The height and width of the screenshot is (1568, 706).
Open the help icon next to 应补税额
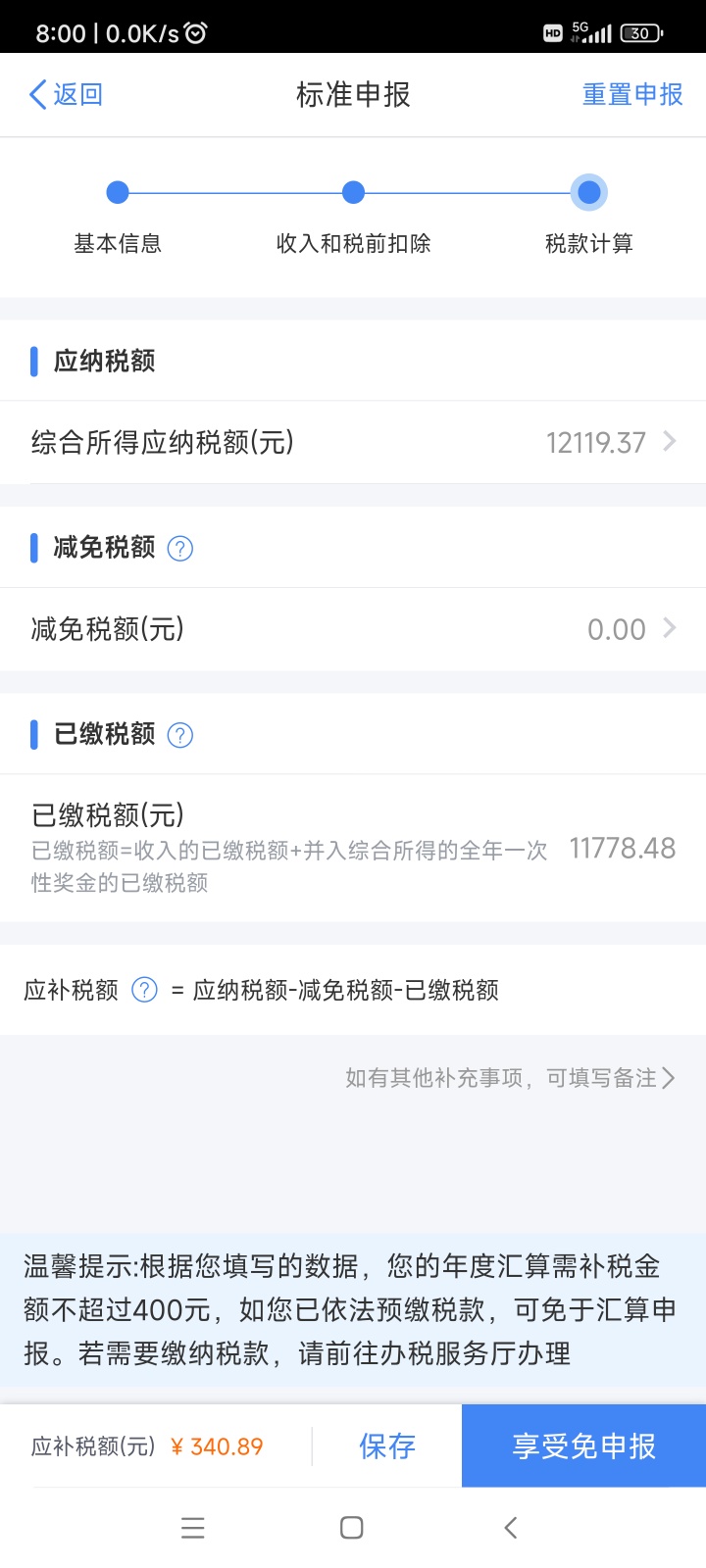(144, 990)
